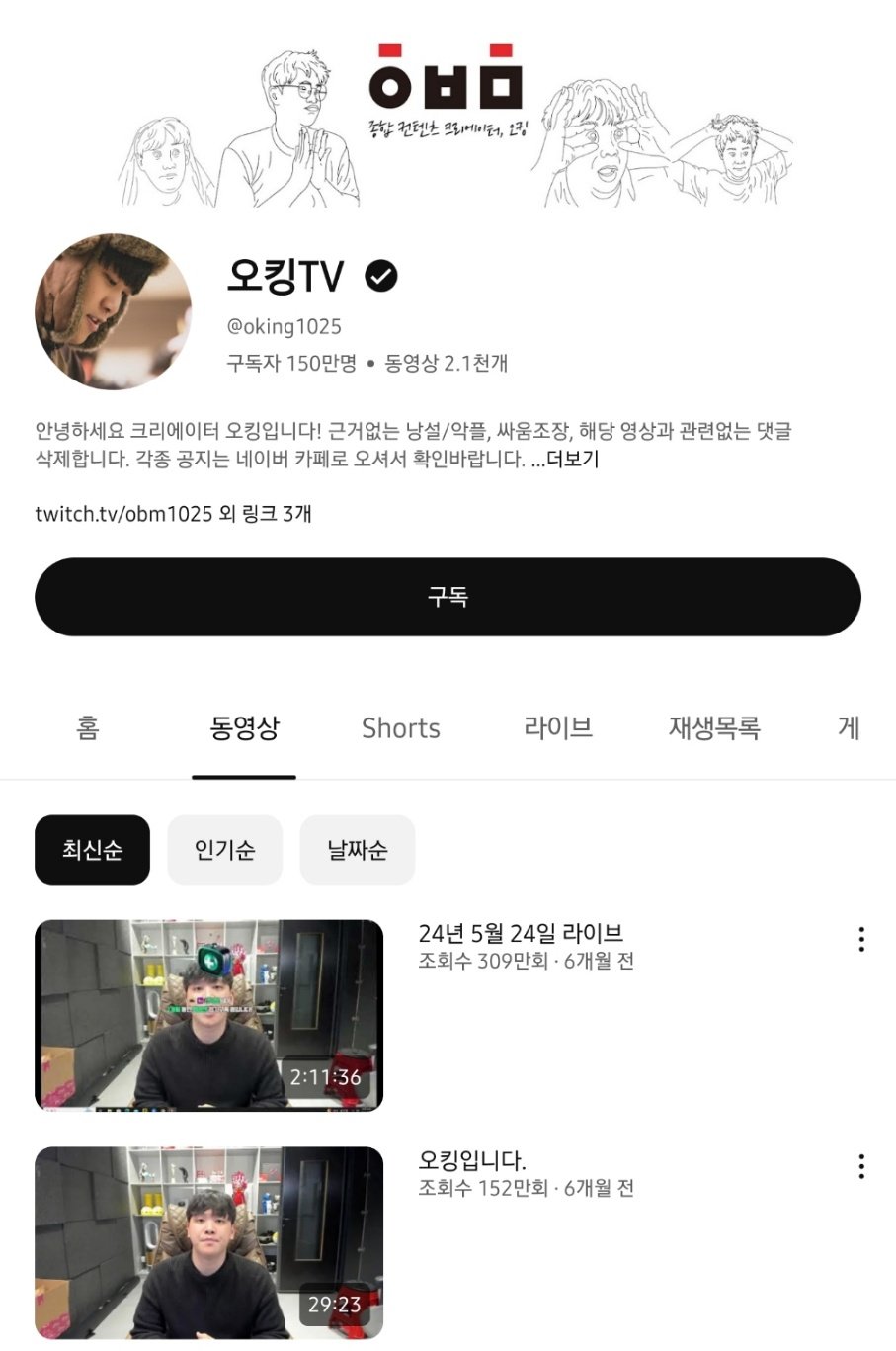Subscribe to 오킹TV with the 구독 button
Image resolution: width=896 pixels, height=1351 pixels.
click(x=448, y=597)
